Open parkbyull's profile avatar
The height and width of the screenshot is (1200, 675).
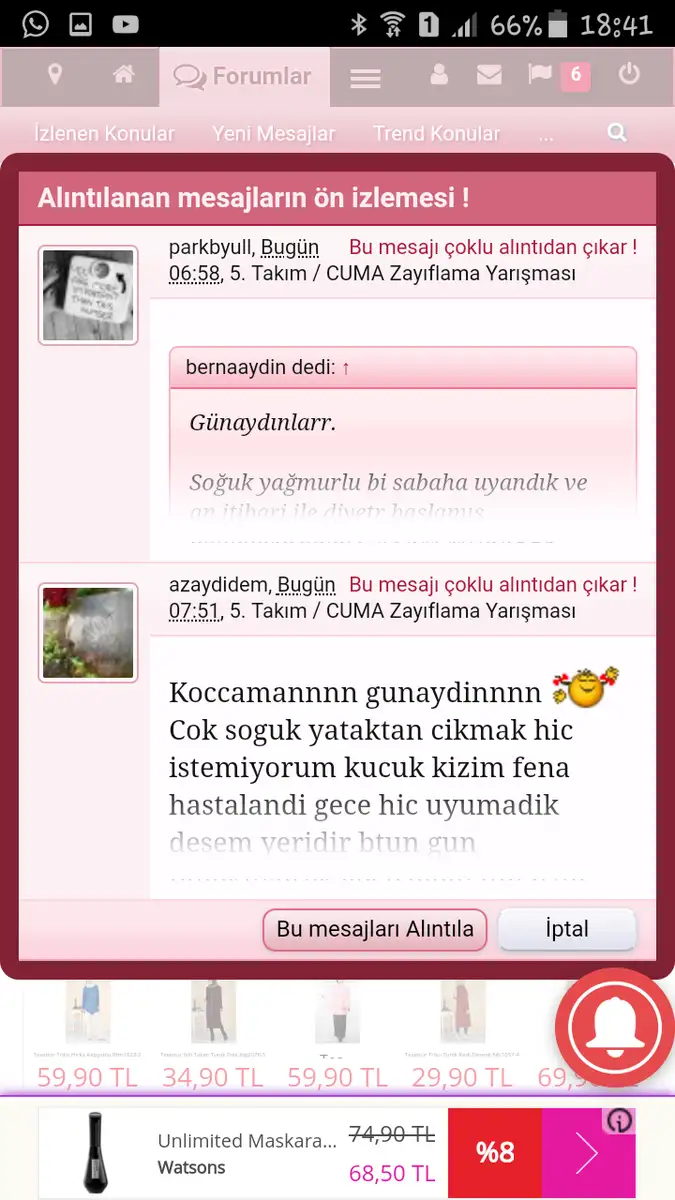88,295
